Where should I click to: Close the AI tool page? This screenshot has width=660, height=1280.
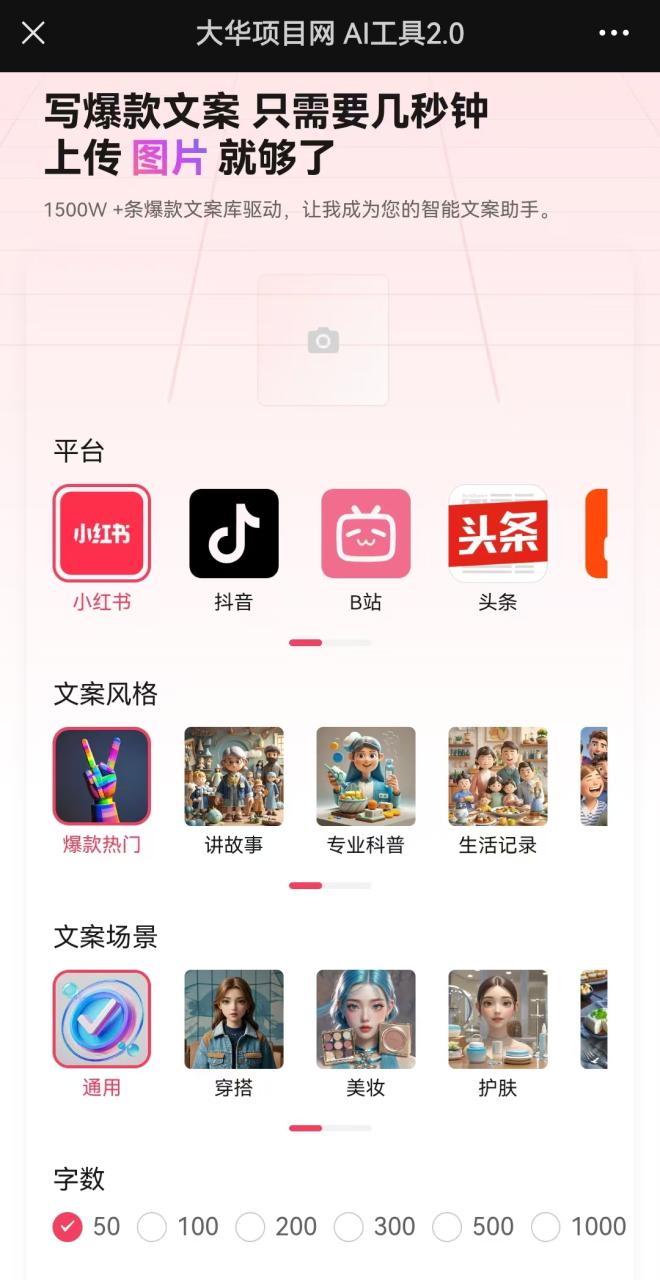[33, 33]
